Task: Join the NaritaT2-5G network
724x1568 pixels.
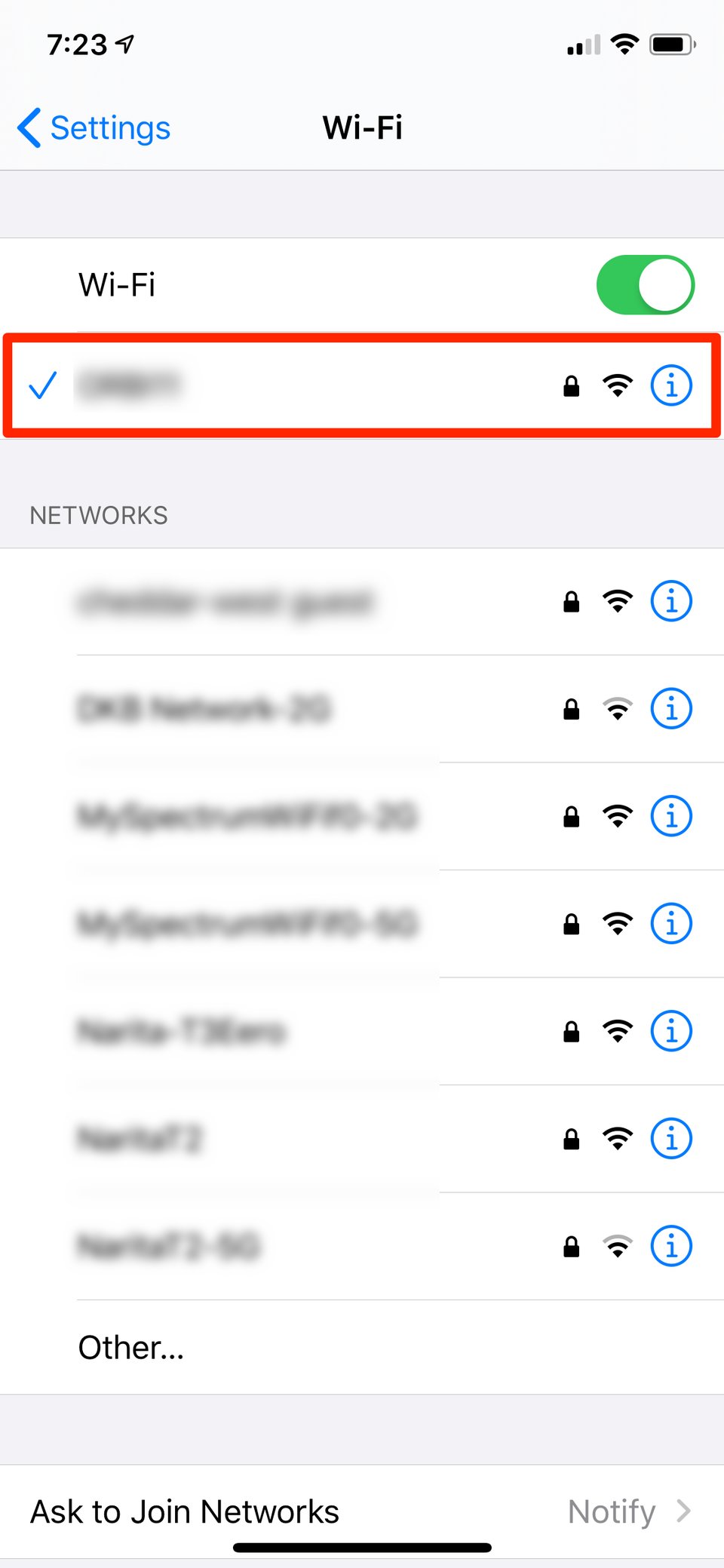Action: (169, 1246)
